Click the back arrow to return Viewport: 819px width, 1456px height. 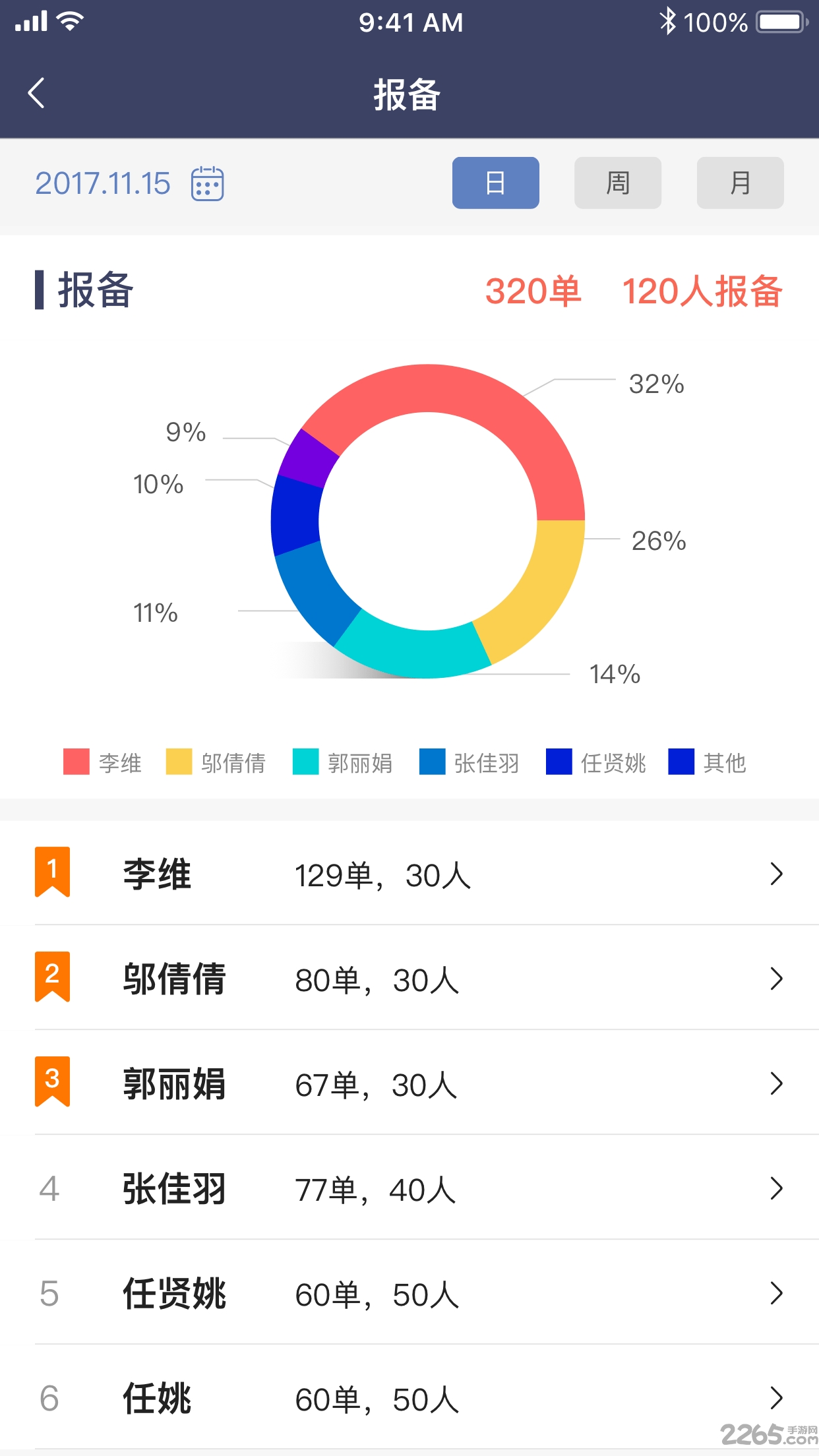36,92
